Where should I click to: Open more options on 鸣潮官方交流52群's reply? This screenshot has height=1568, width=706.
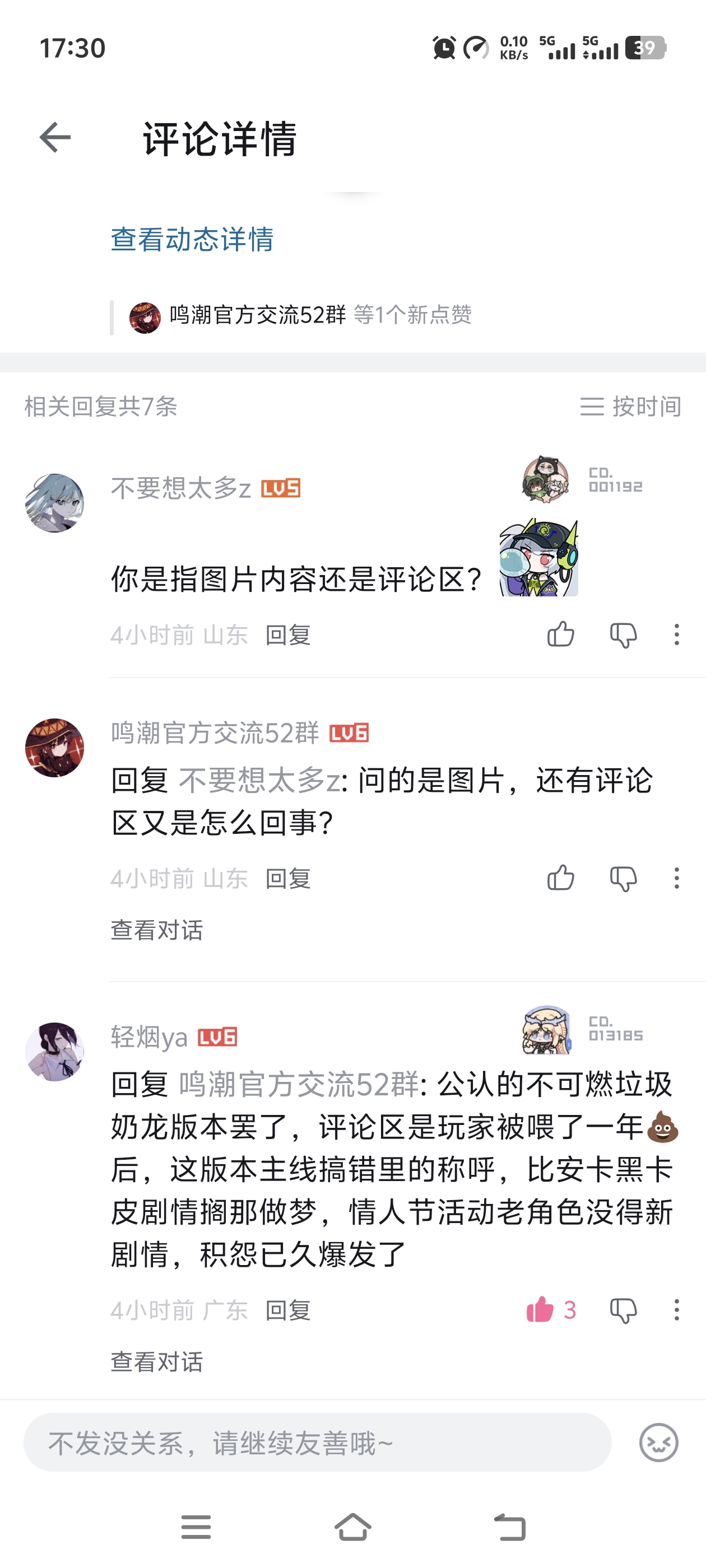click(676, 878)
